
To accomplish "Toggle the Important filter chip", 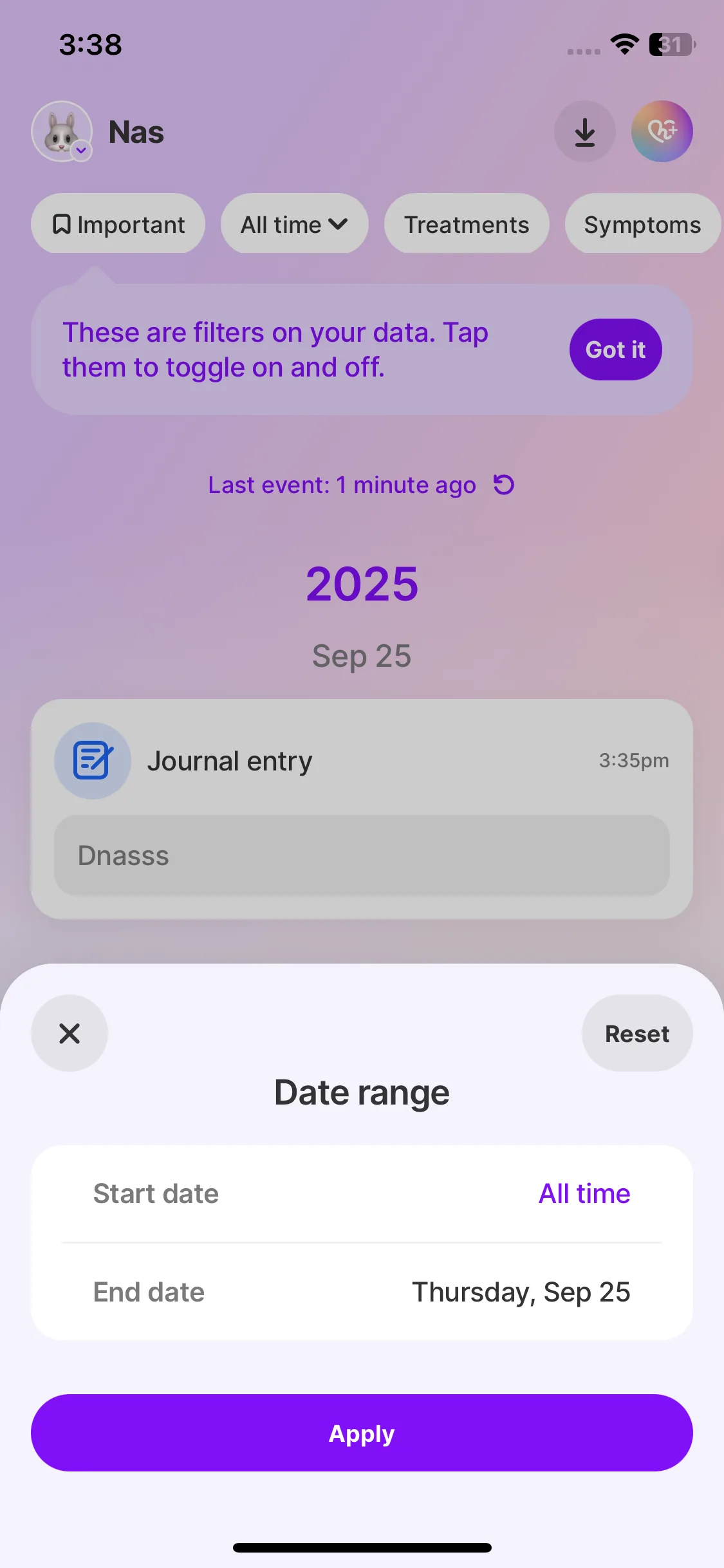I will [x=118, y=225].
